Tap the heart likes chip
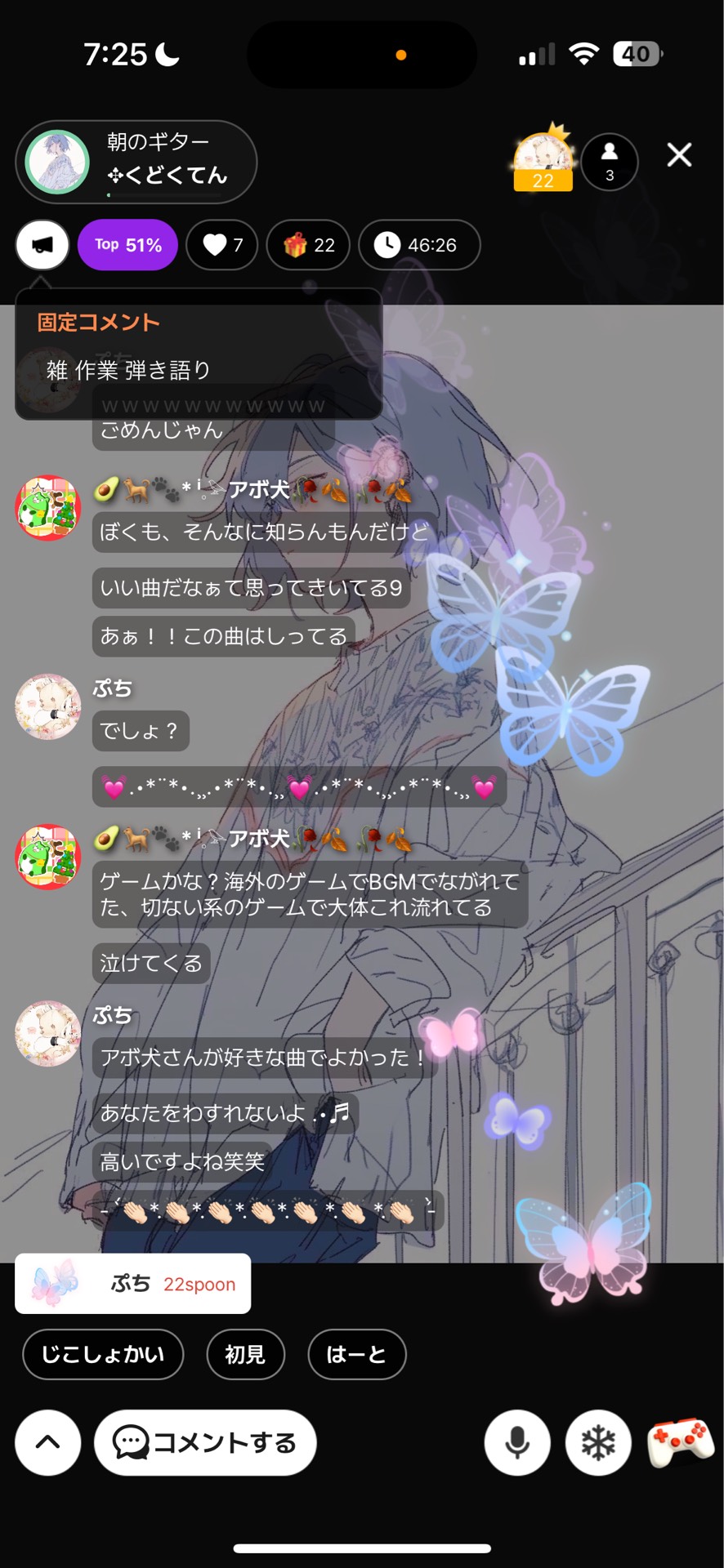 click(222, 245)
